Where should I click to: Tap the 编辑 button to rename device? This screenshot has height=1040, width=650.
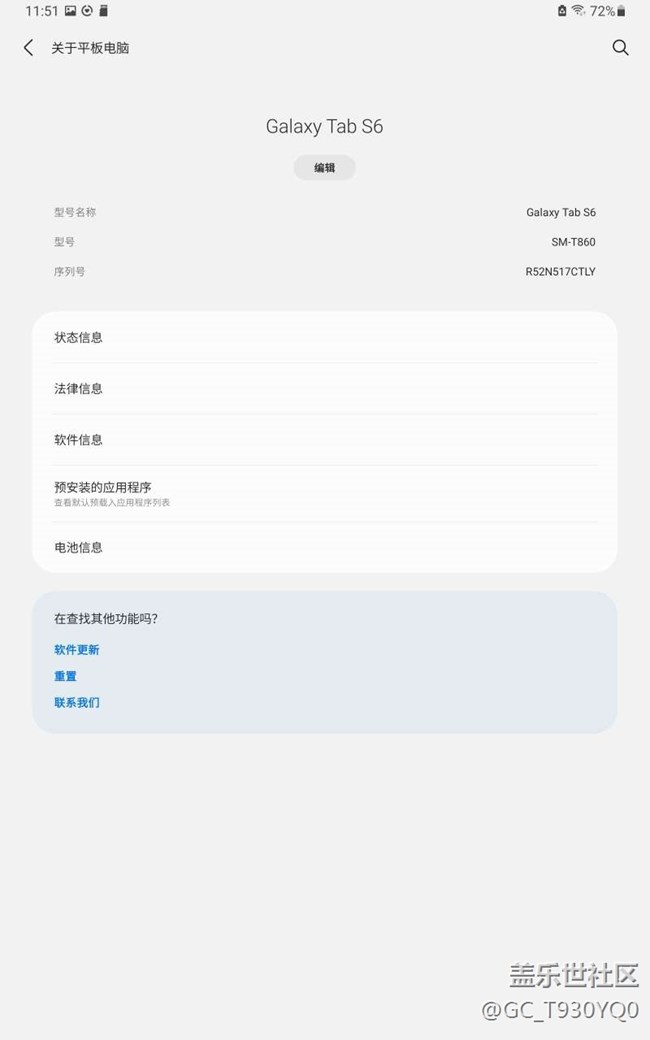pyautogui.click(x=324, y=168)
